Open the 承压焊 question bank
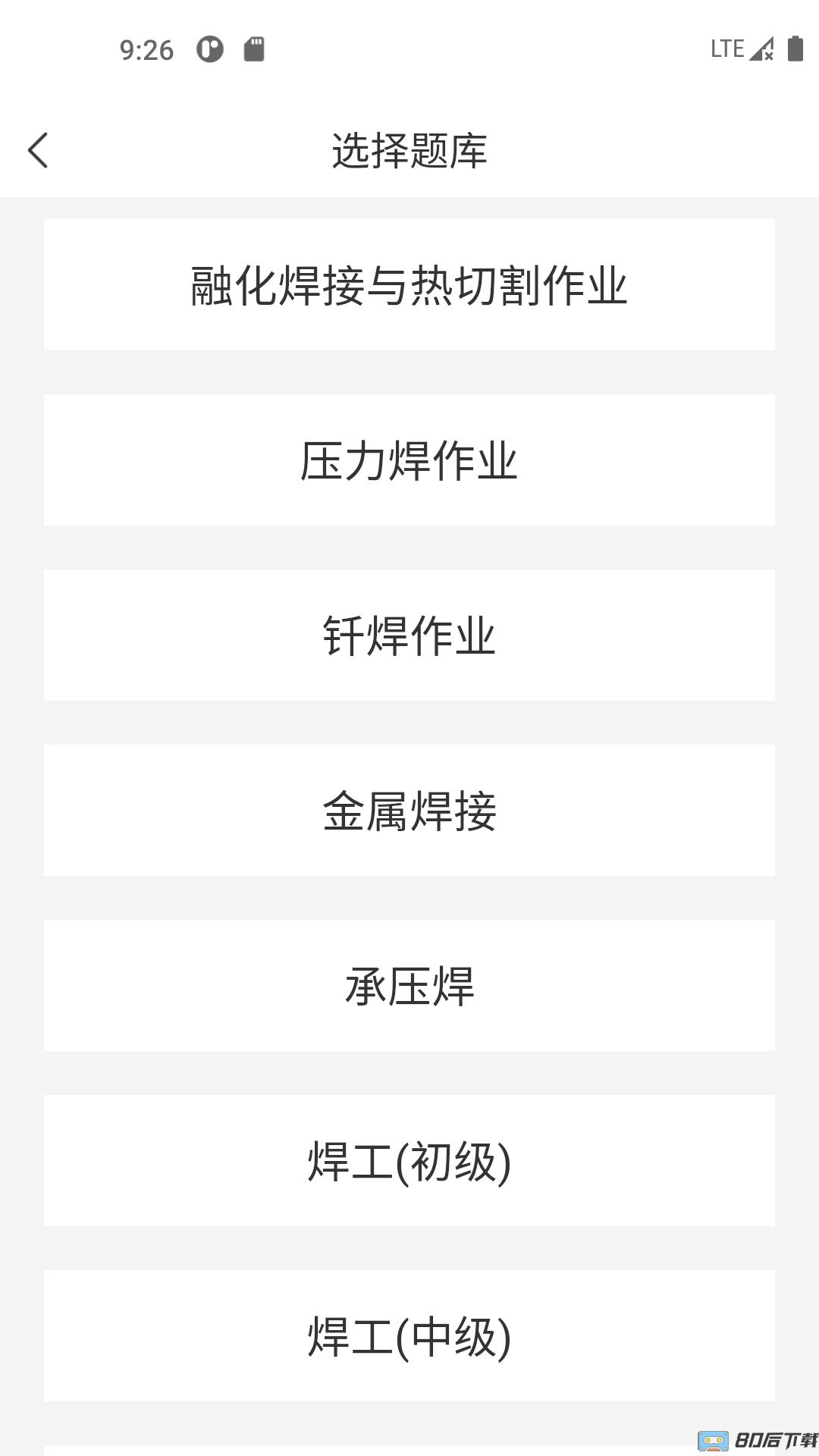This screenshot has height=1456, width=819. [x=409, y=986]
